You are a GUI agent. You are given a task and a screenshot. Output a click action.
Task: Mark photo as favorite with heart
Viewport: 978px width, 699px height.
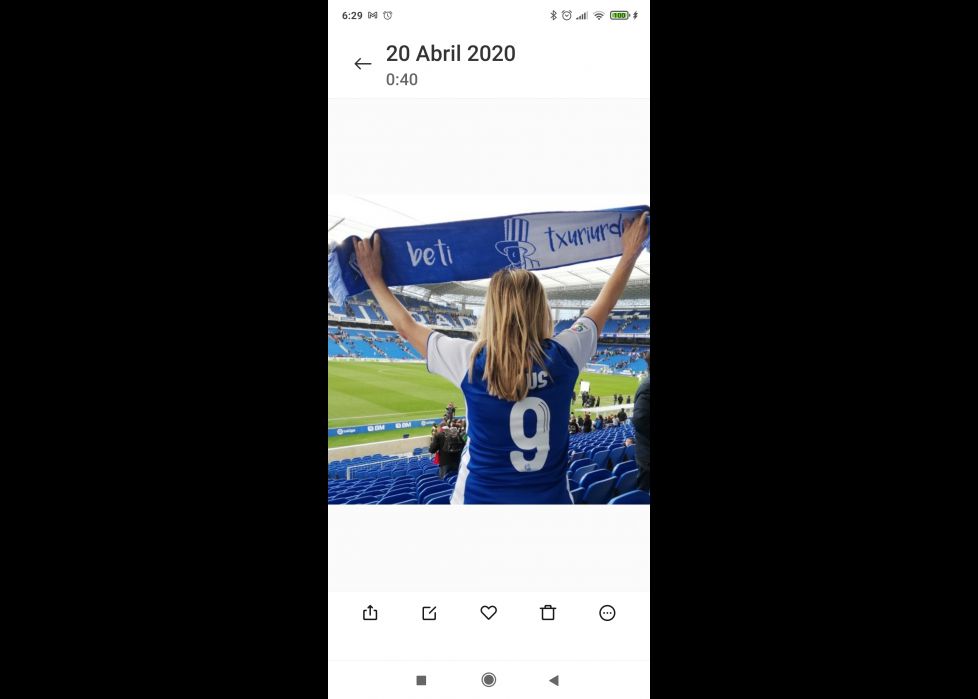(x=488, y=613)
